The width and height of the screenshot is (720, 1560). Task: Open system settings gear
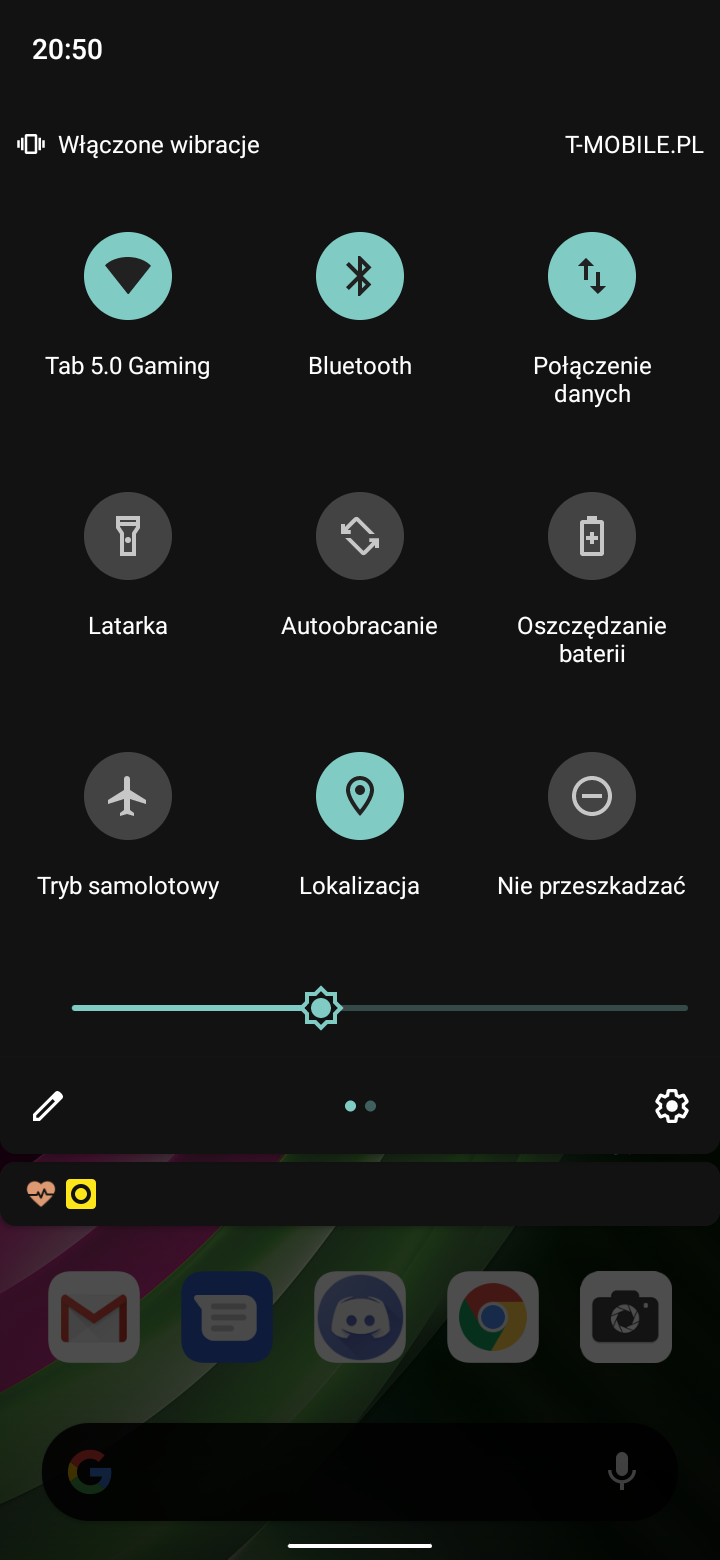coord(672,1106)
